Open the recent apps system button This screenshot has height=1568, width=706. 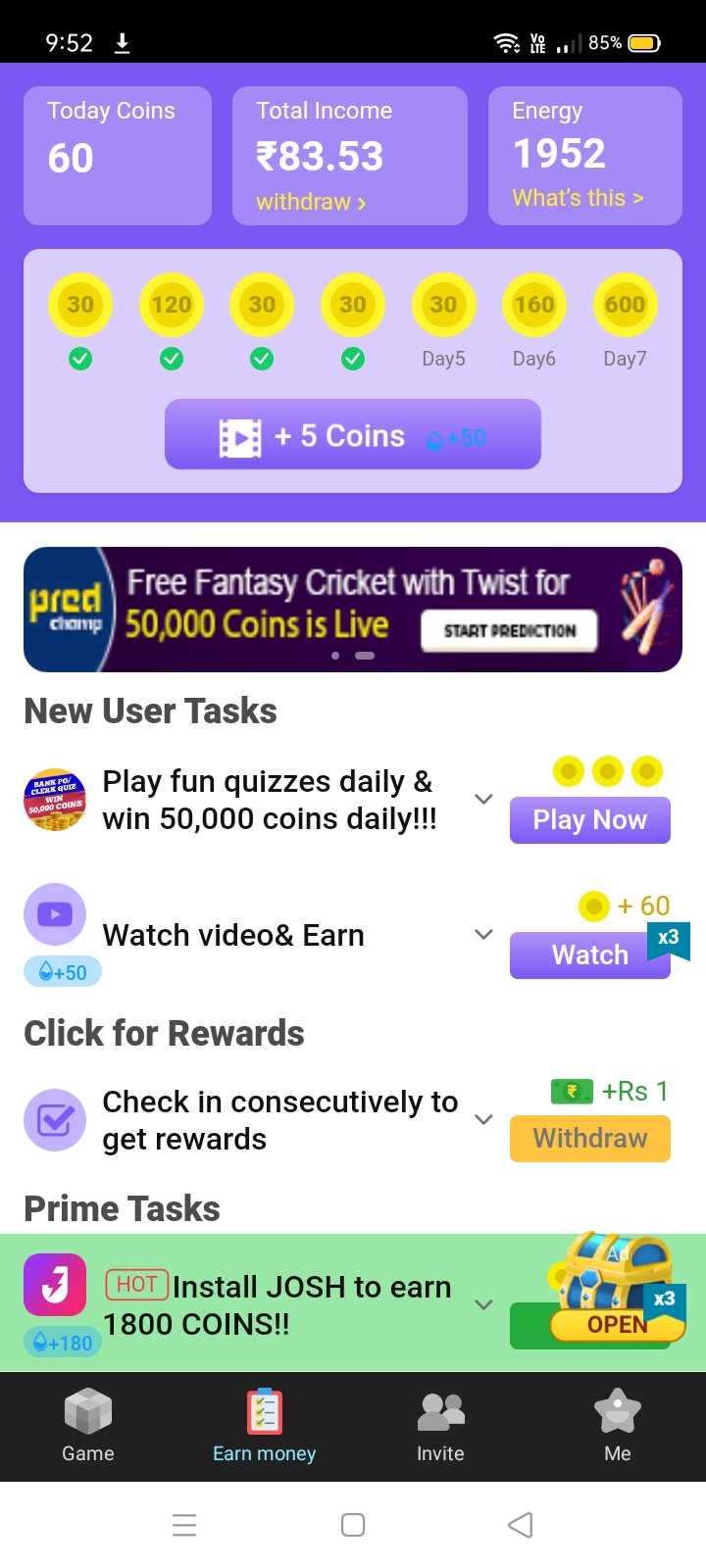coord(184,1525)
